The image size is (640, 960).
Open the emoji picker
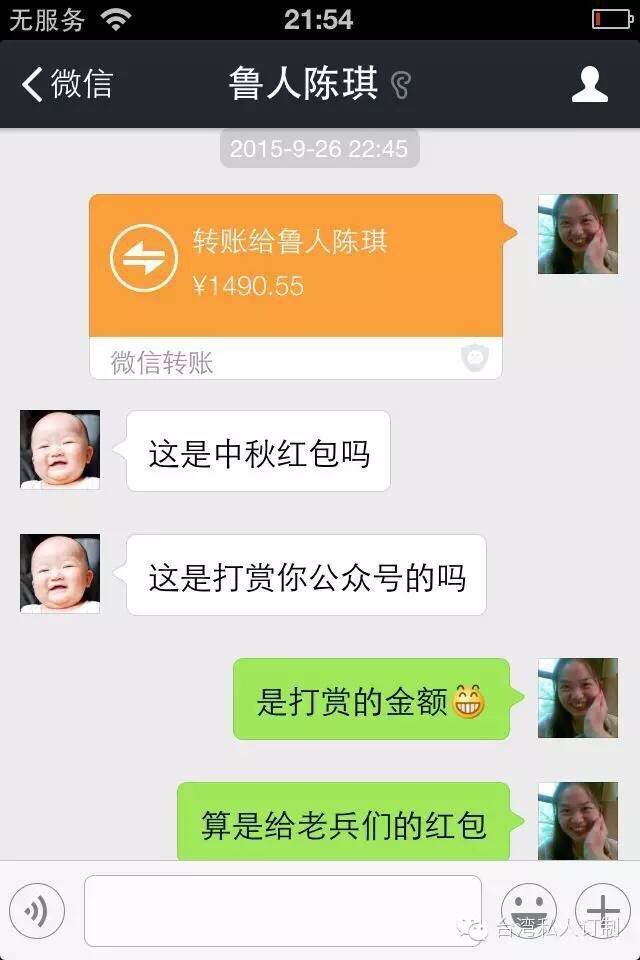tap(528, 910)
